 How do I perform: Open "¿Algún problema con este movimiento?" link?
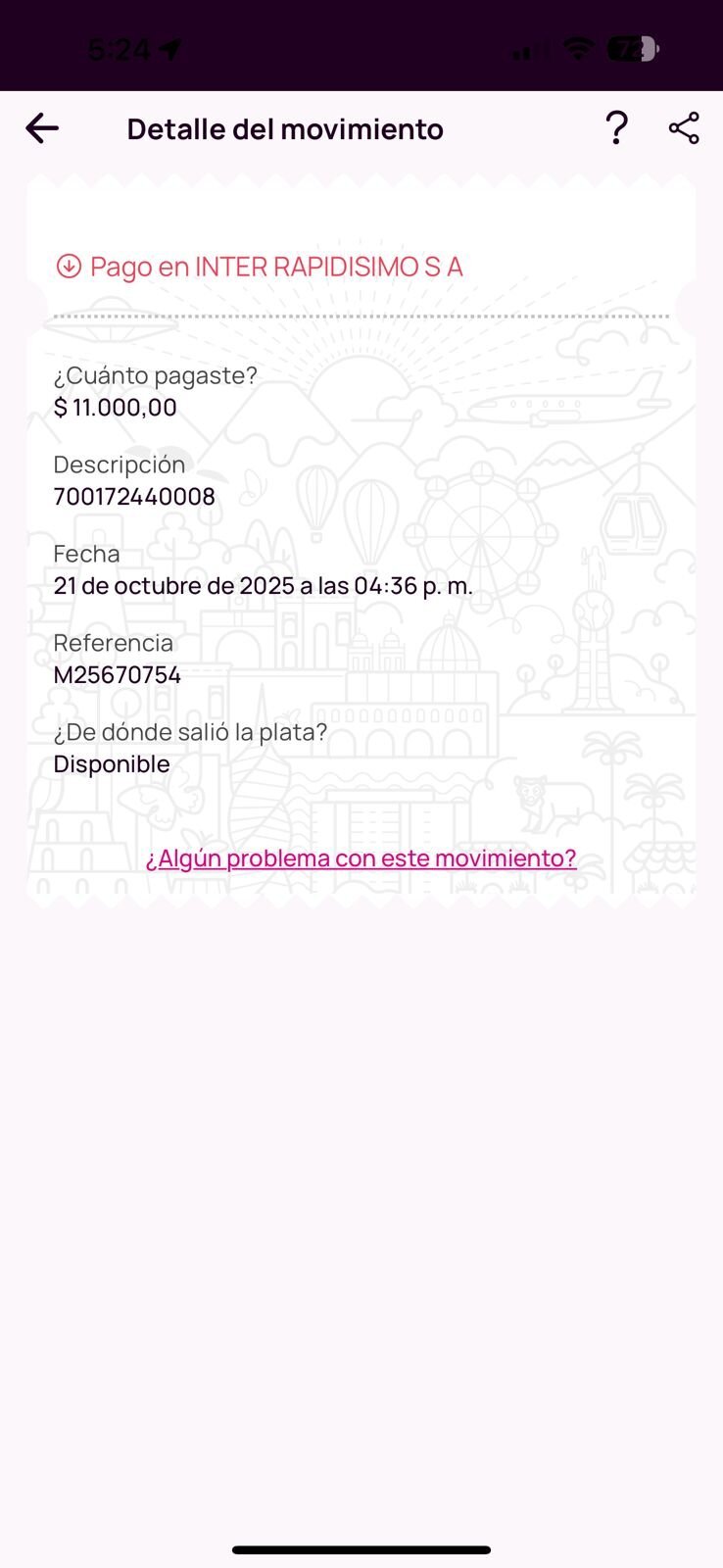point(361,858)
